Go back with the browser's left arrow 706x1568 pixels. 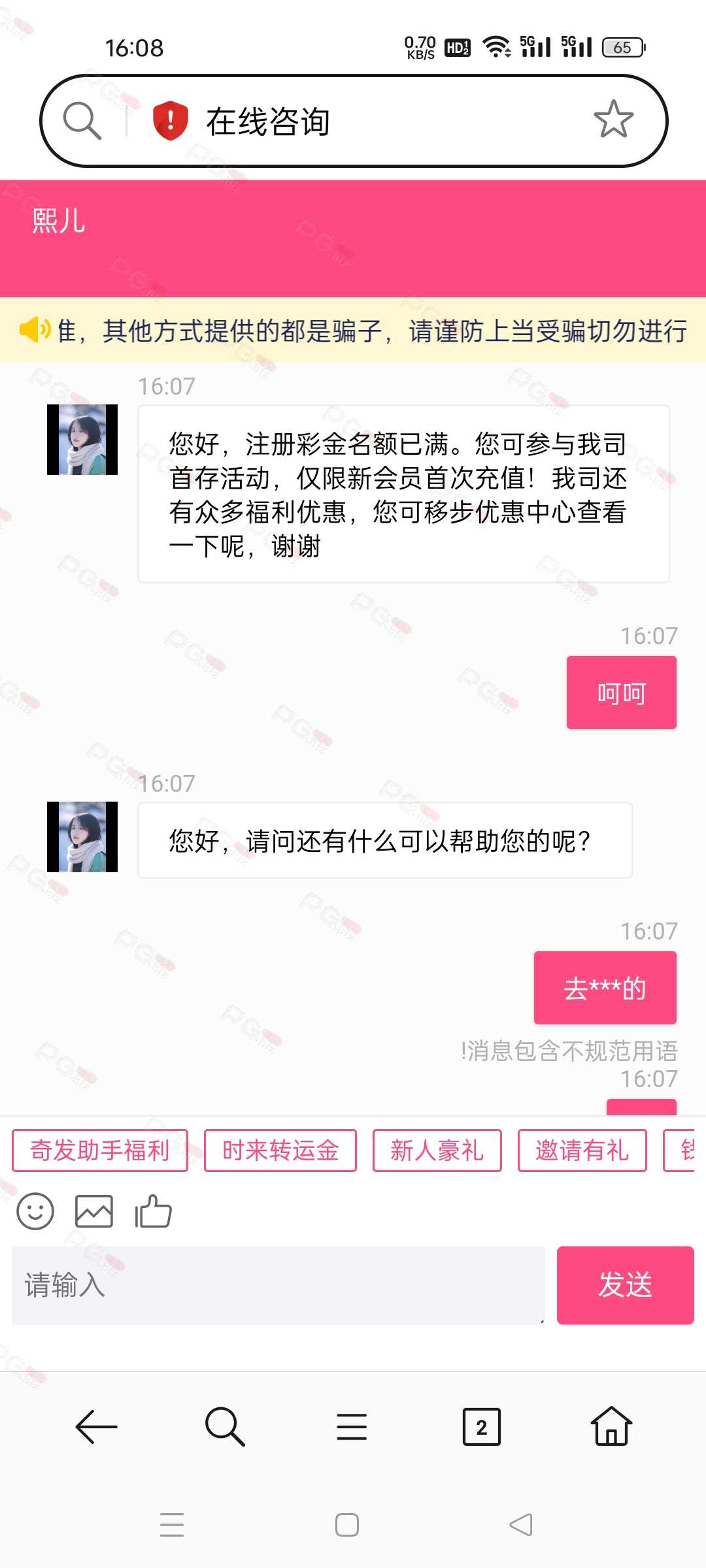pos(96,1426)
